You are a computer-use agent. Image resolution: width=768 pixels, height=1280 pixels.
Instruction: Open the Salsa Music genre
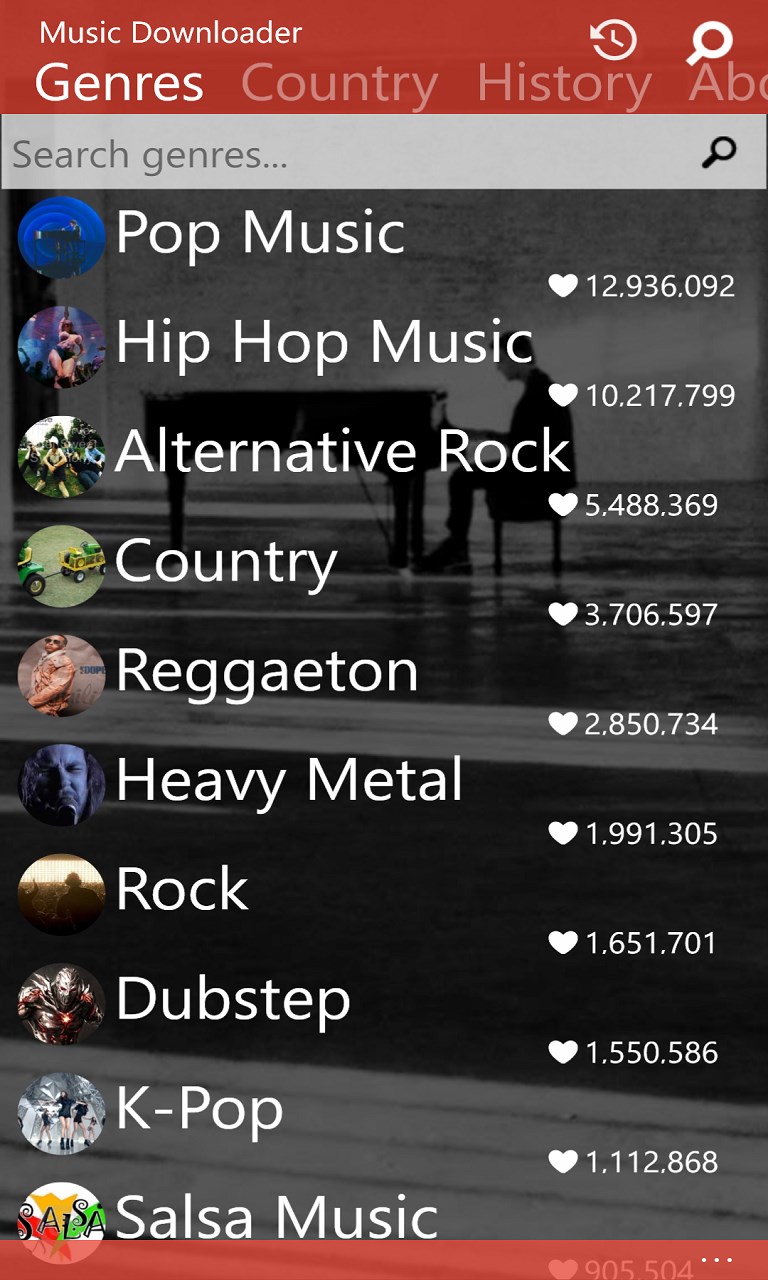click(276, 1217)
